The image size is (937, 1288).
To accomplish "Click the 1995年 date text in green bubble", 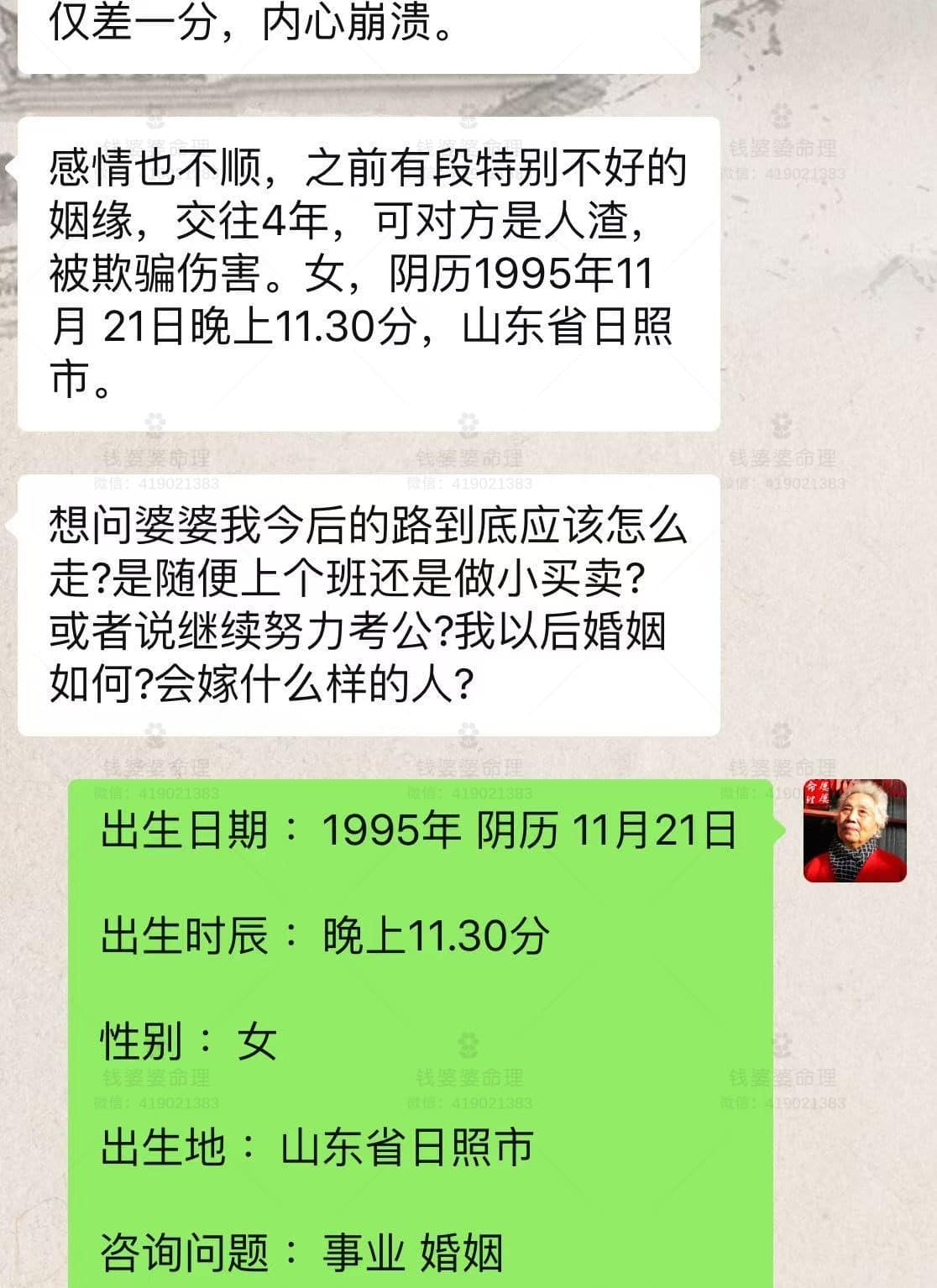I will tap(386, 830).
